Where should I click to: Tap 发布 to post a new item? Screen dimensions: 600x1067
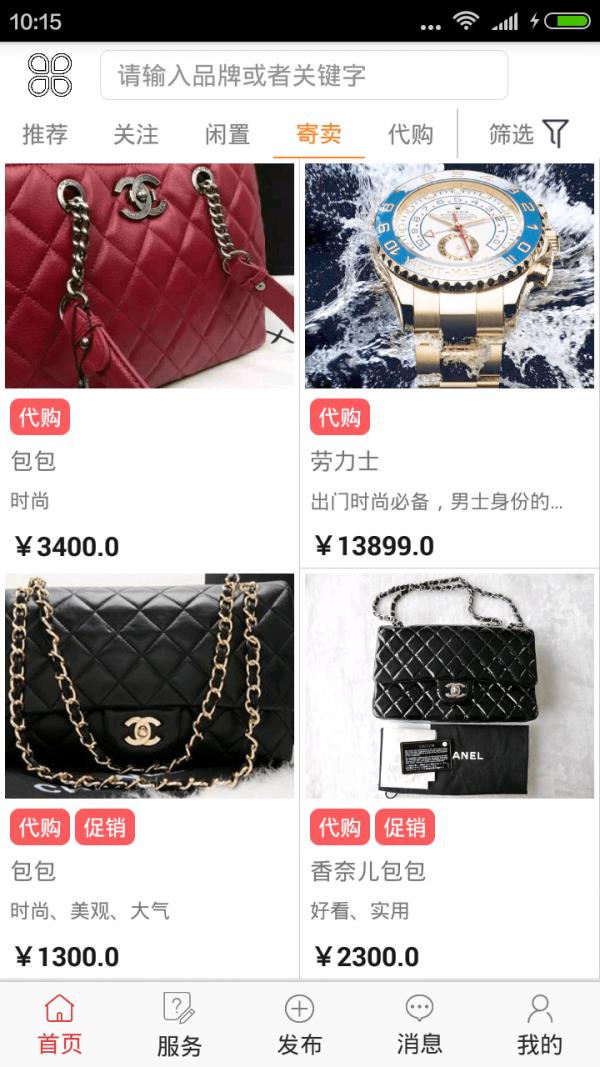299,1024
